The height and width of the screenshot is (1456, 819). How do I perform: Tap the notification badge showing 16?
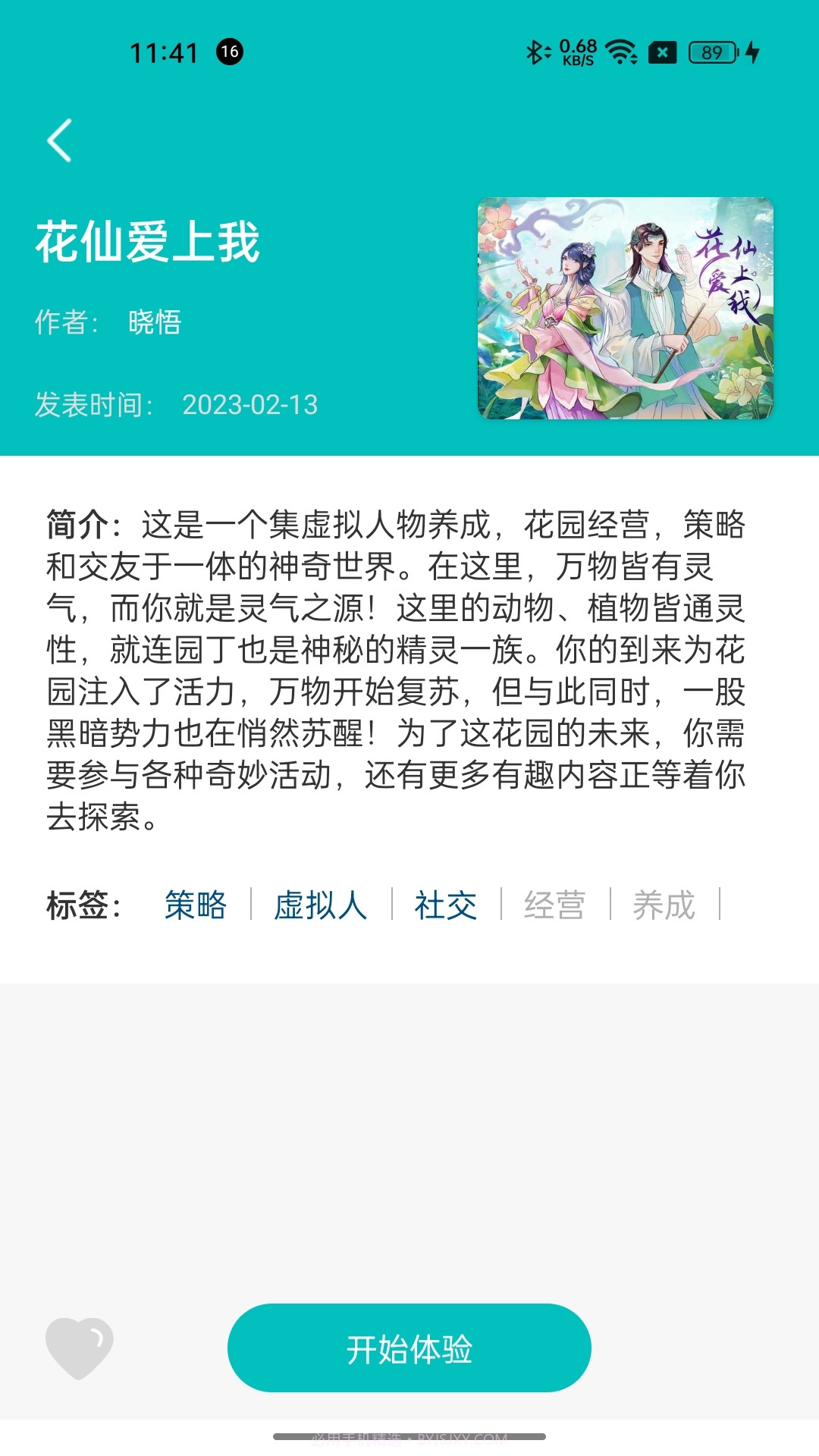point(229,53)
